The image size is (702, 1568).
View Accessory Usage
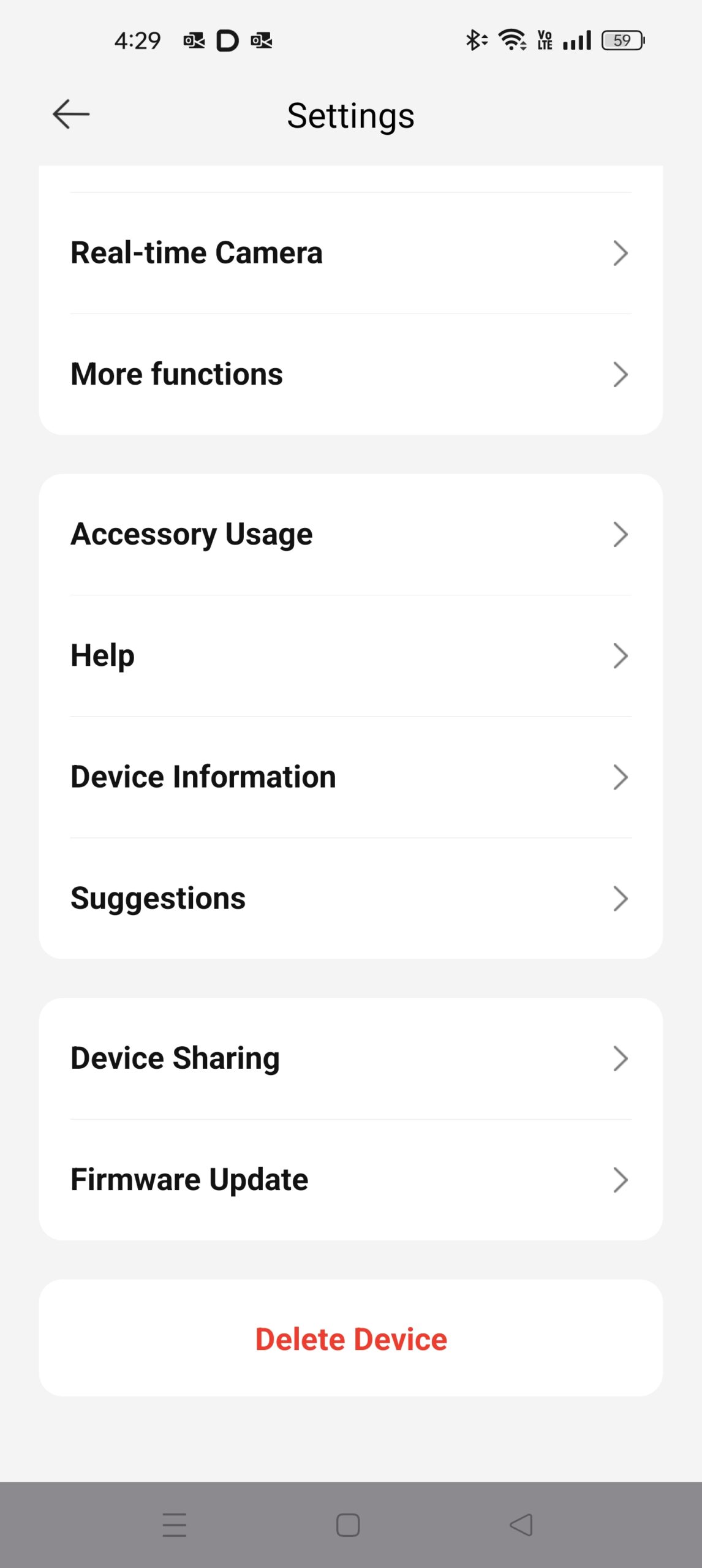click(350, 534)
